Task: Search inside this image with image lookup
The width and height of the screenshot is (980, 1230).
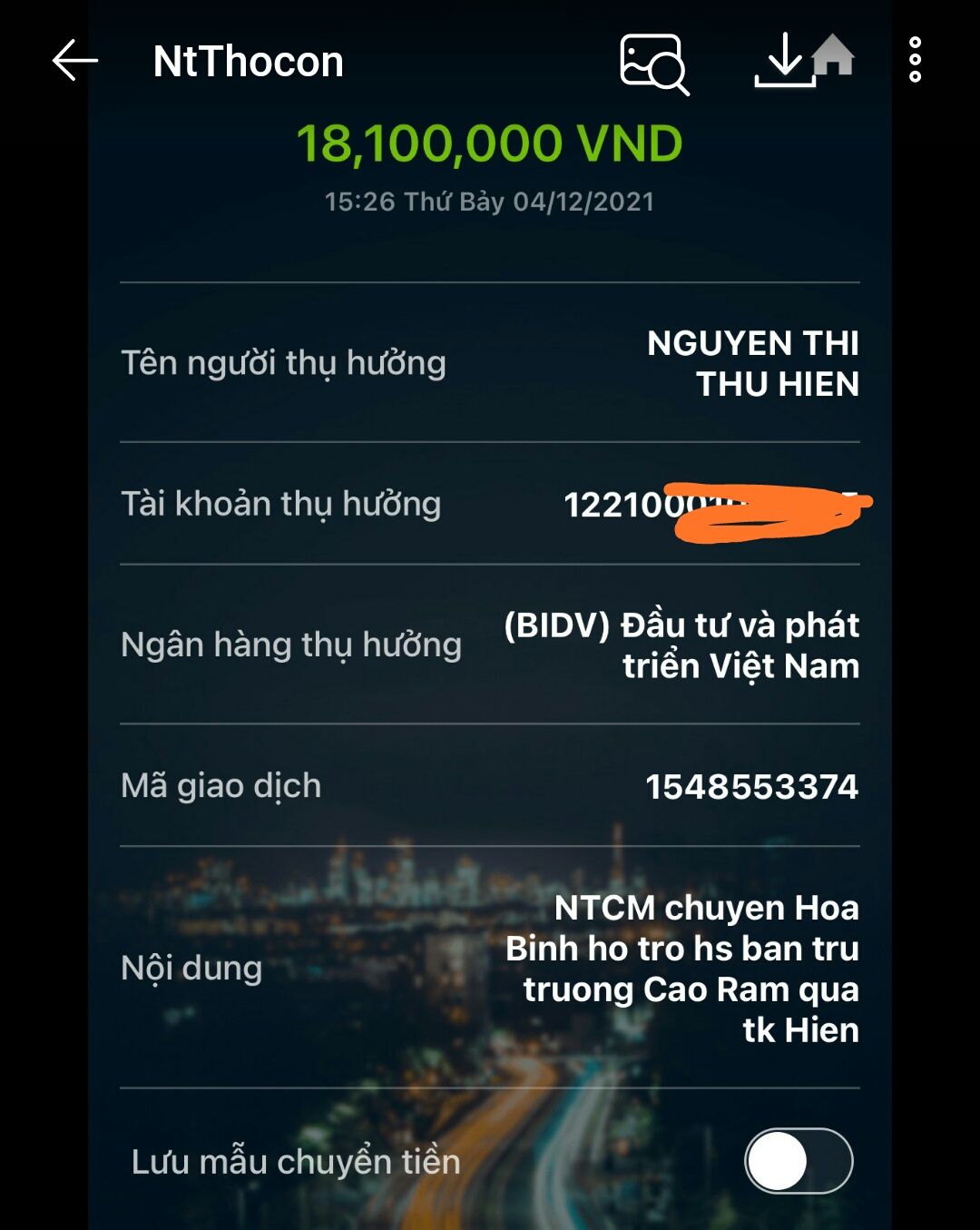Action: (653, 64)
